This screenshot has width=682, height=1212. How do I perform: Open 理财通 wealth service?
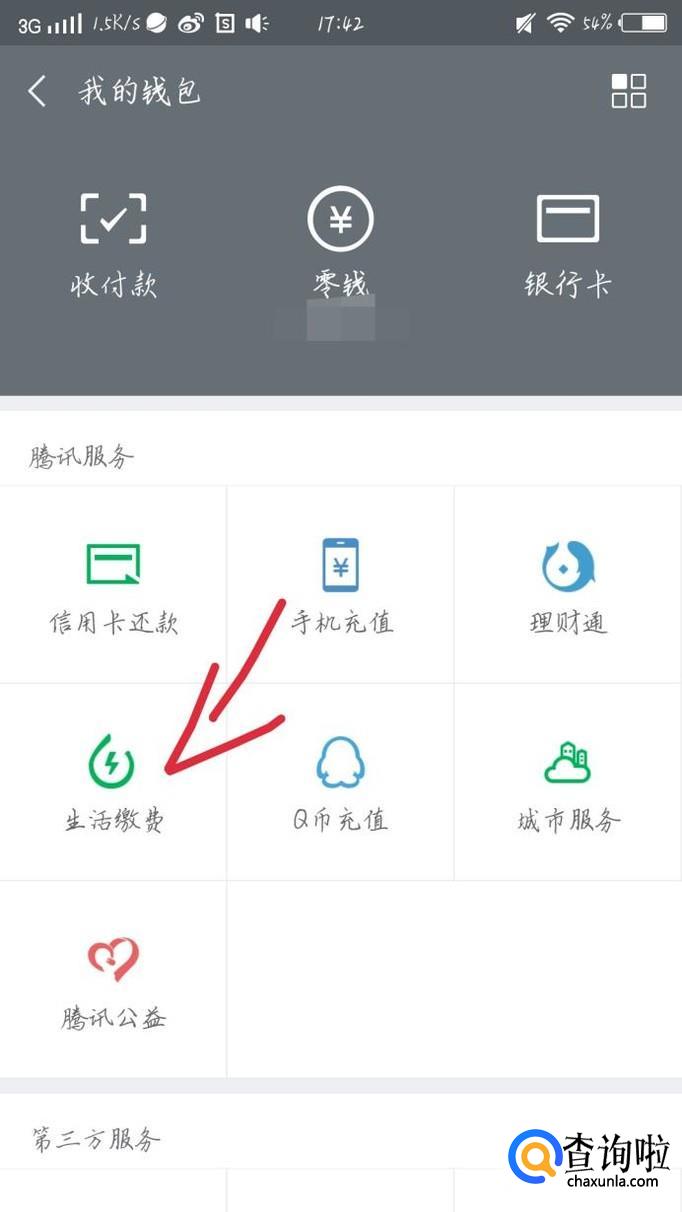pyautogui.click(x=568, y=585)
